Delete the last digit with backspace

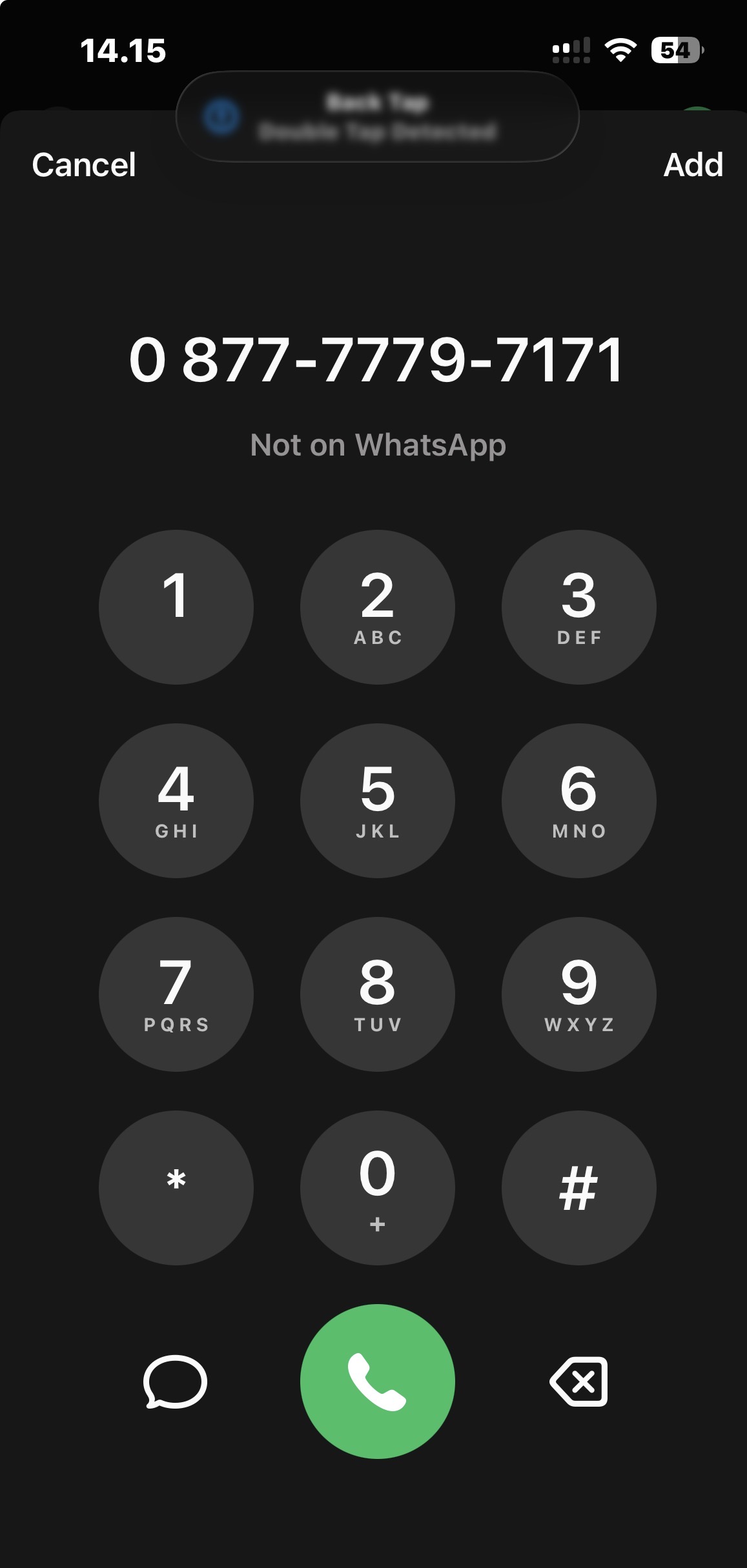click(x=579, y=1382)
